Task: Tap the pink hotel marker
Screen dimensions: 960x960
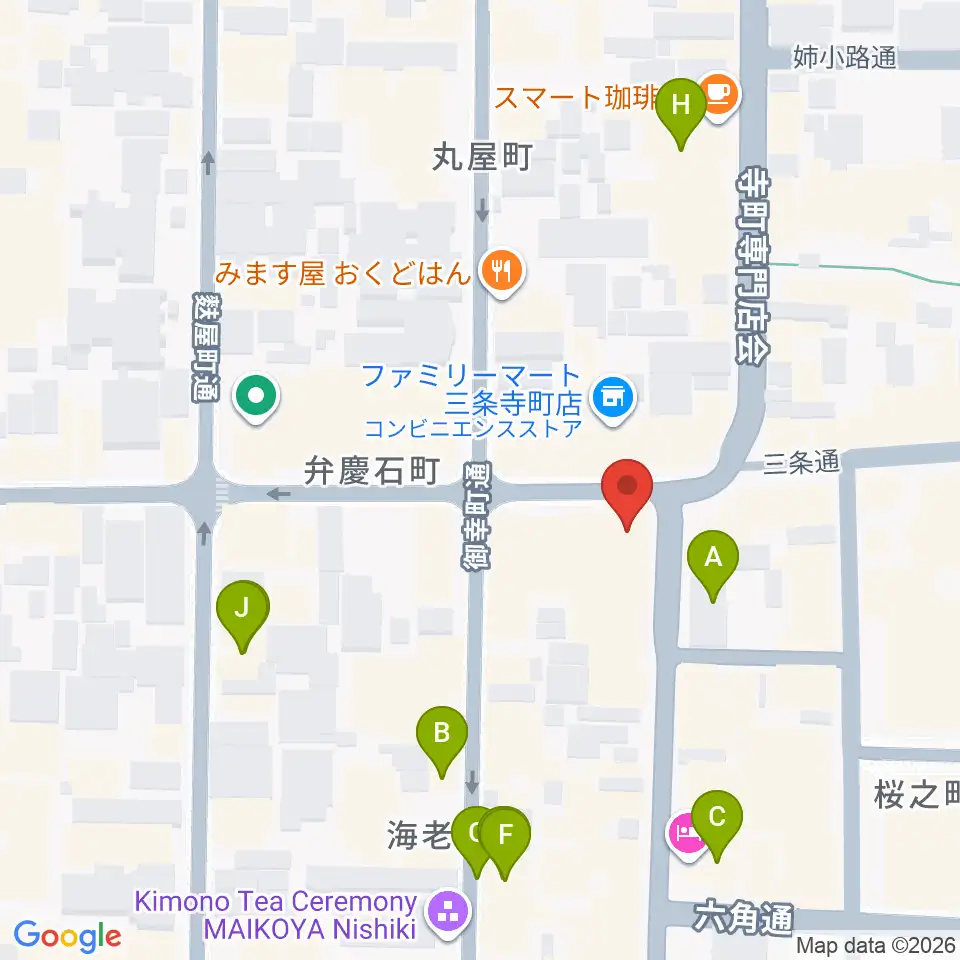Action: (x=686, y=834)
